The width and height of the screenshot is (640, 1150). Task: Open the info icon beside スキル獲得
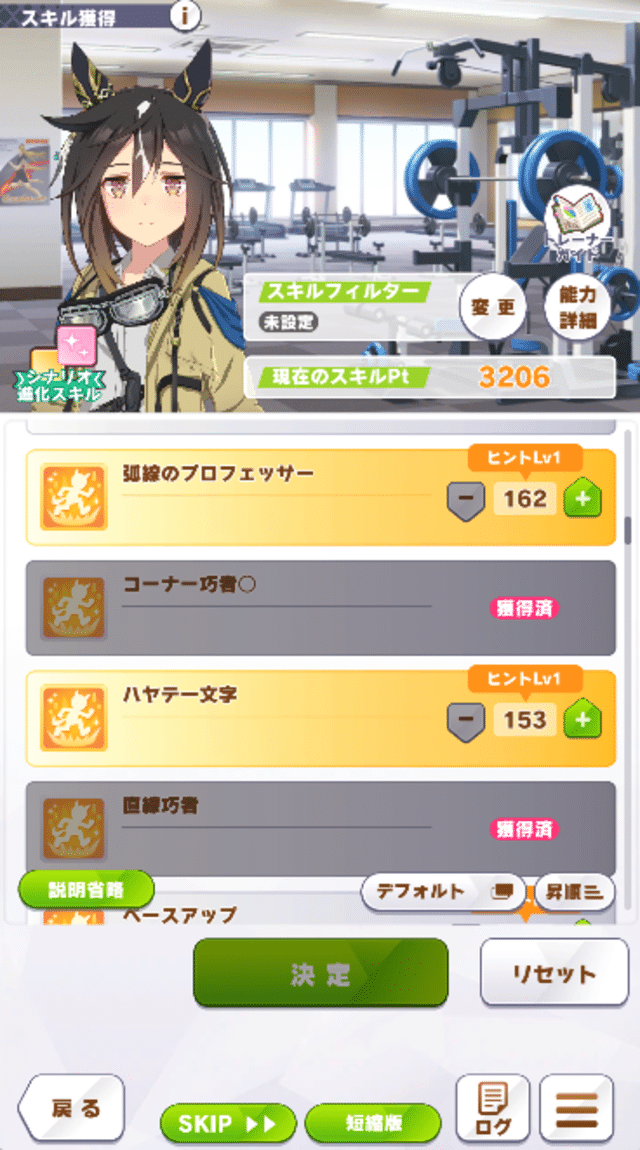186,14
